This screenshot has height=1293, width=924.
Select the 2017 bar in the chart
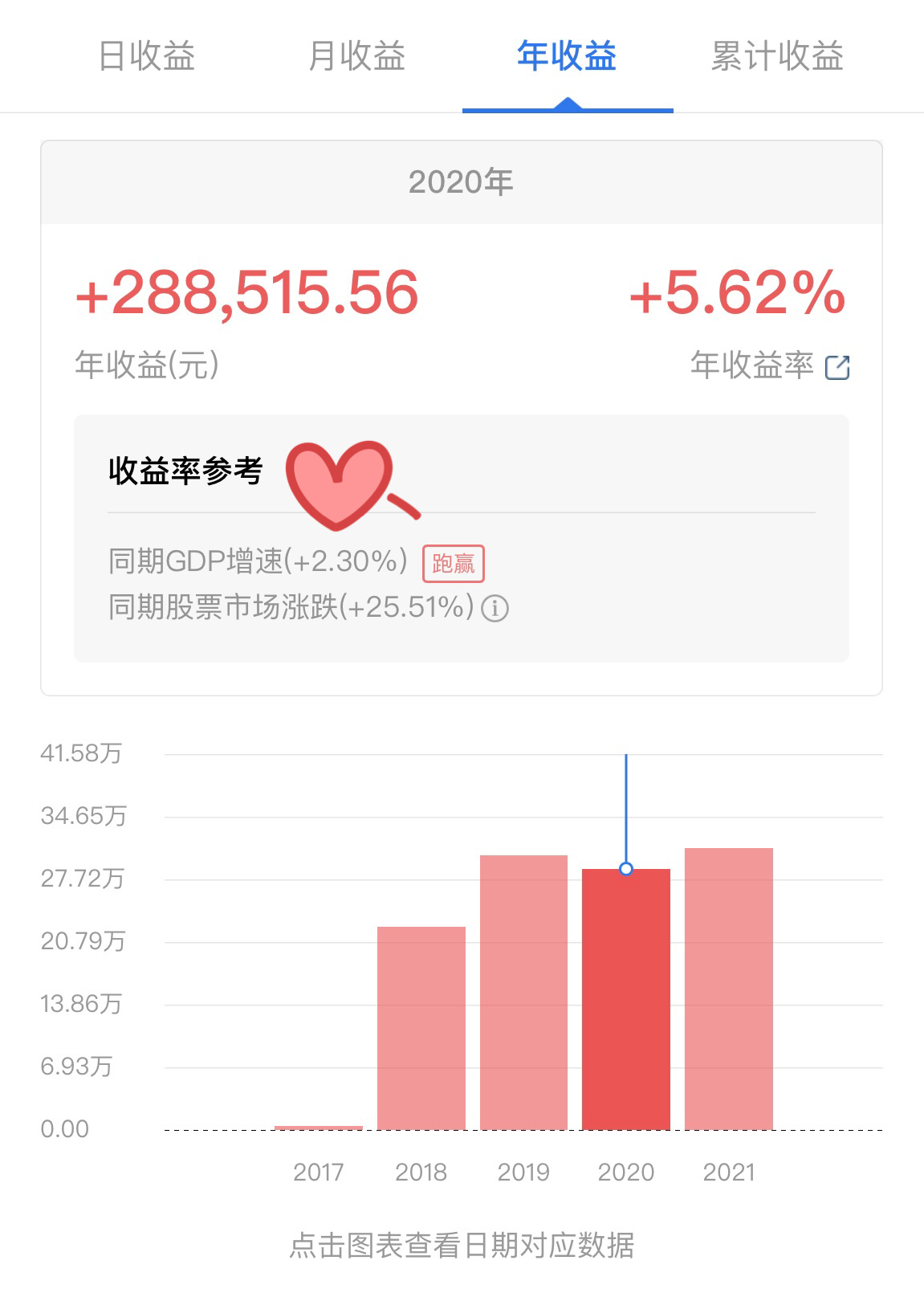tap(319, 1127)
